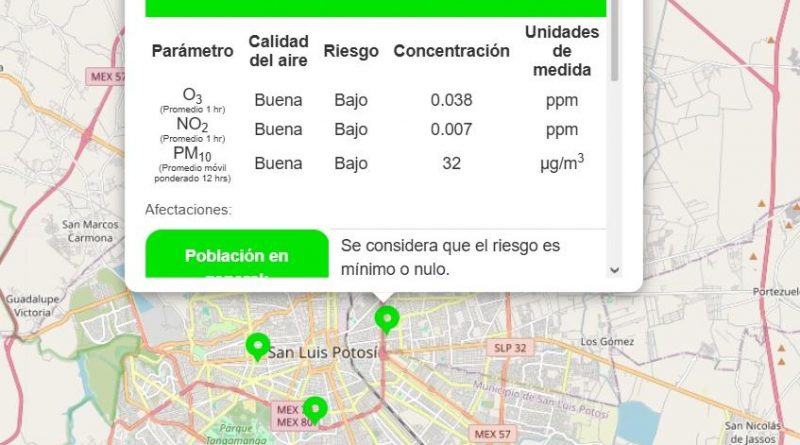Image resolution: width=800 pixels, height=445 pixels.
Task: Open the green station marker near the MEX 80 sign
Action: [315, 409]
